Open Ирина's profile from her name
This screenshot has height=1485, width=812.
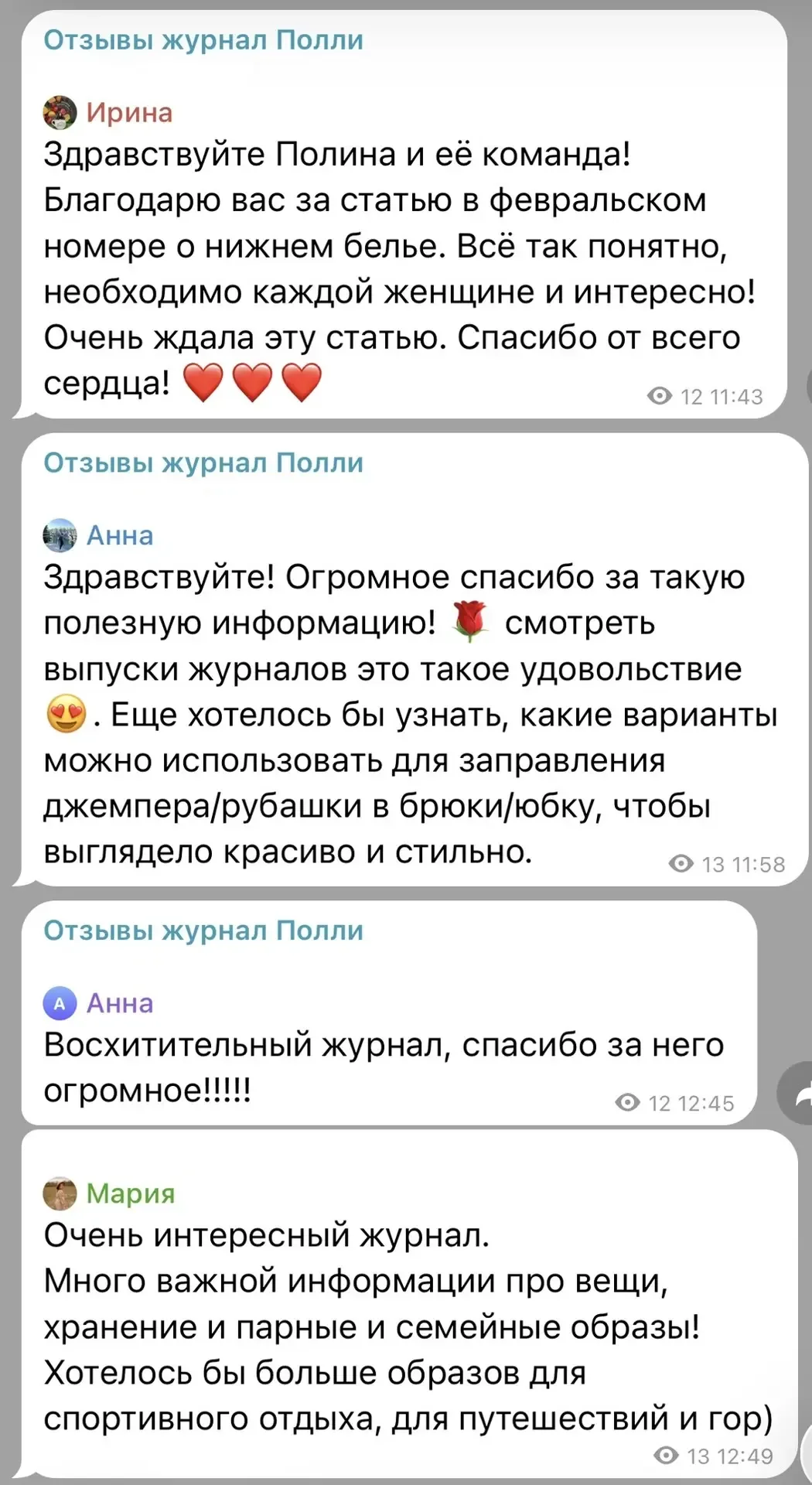tap(129, 113)
